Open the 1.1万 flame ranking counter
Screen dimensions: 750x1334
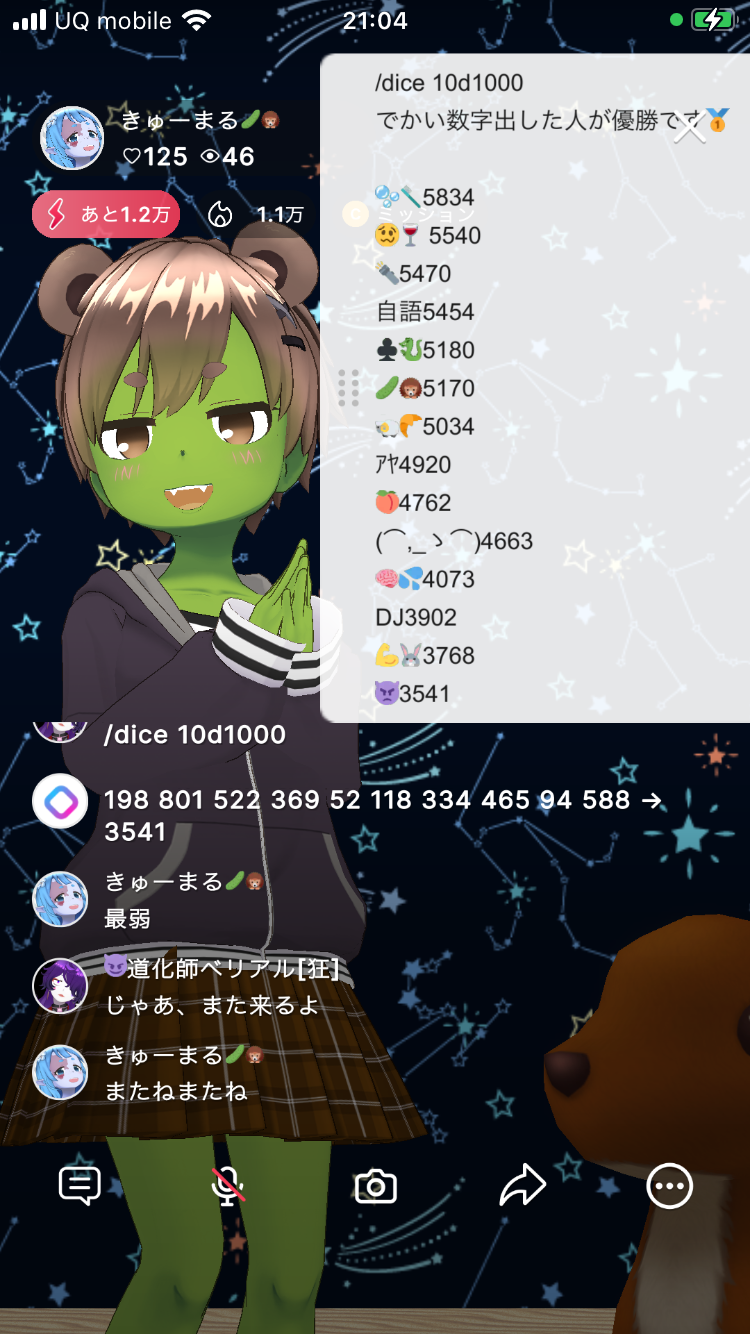point(255,214)
